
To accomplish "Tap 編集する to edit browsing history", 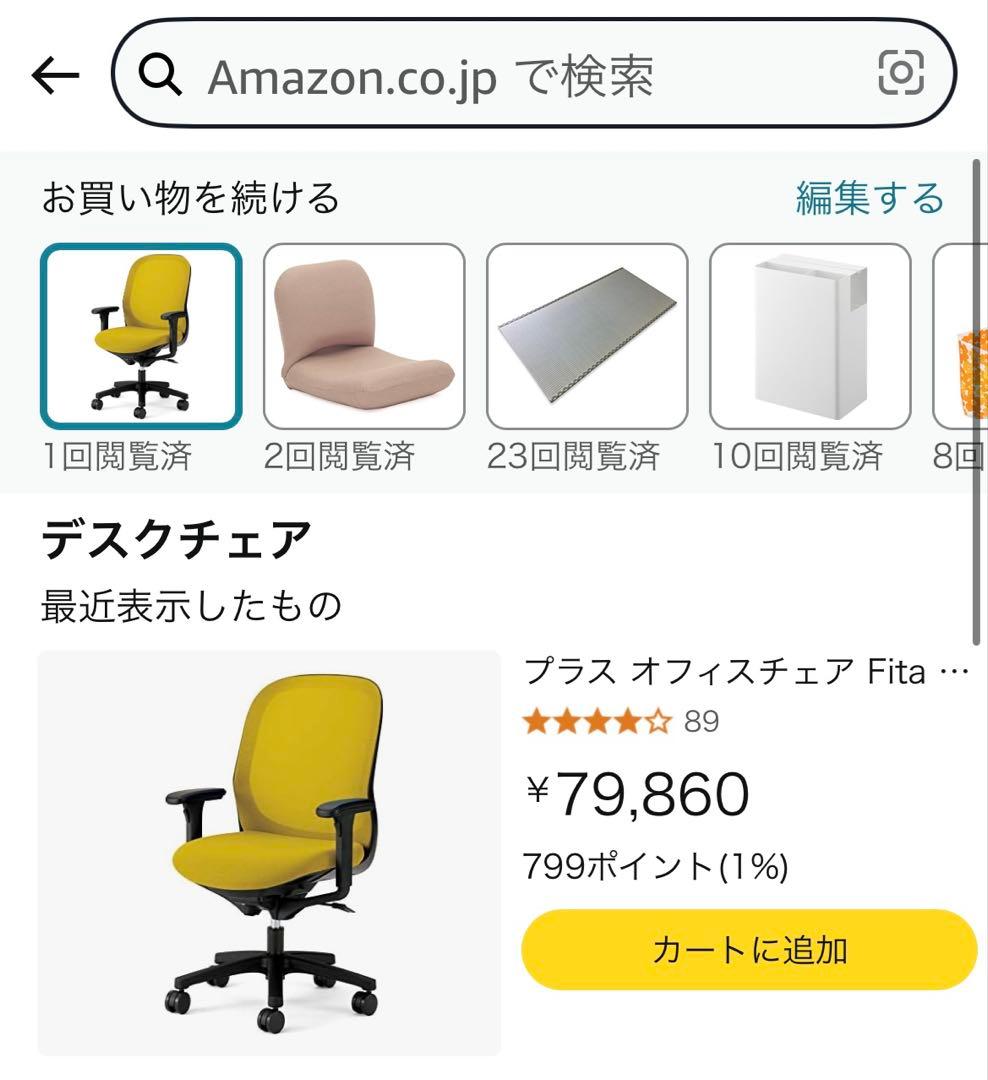I will click(869, 197).
